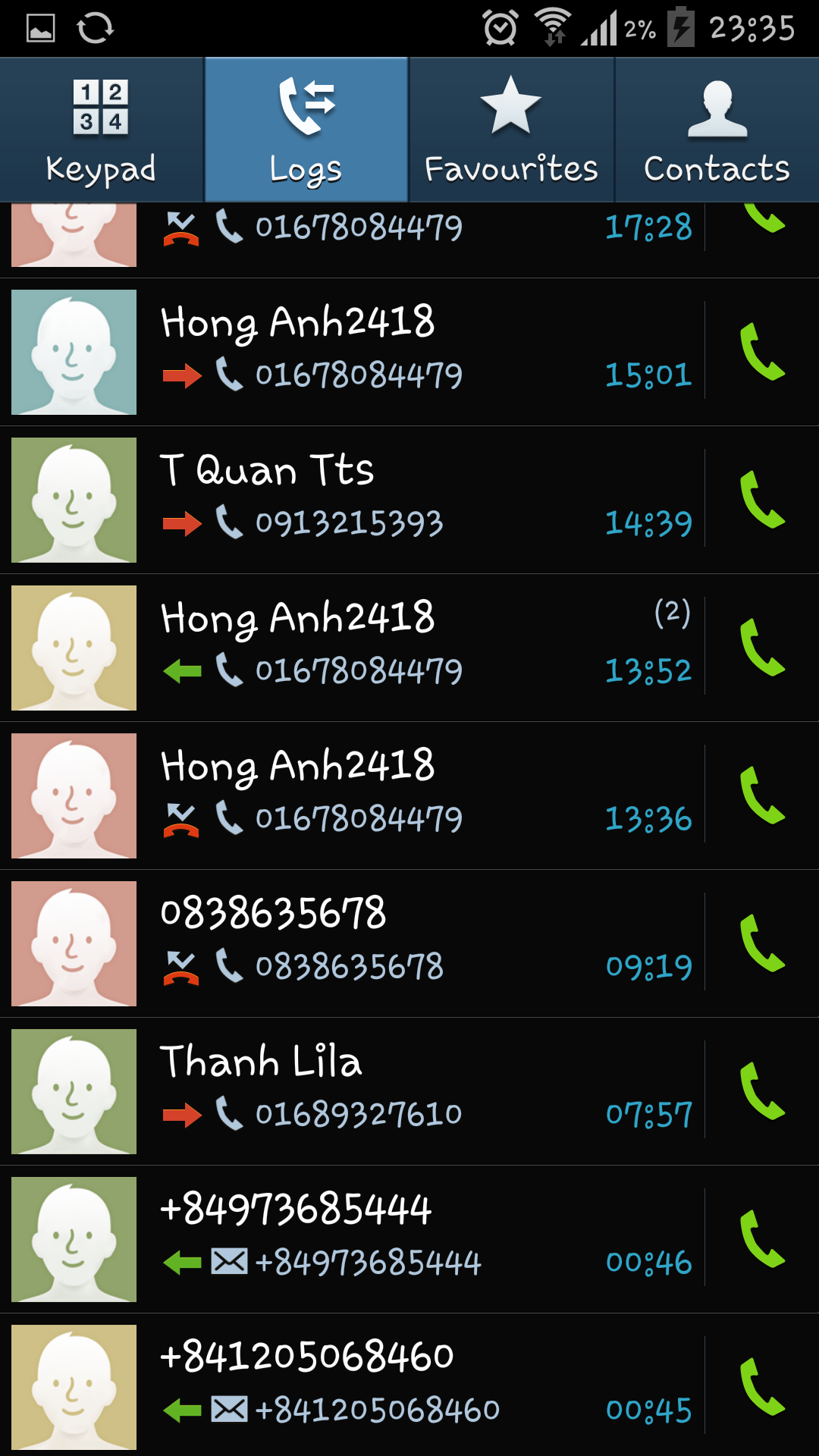Open the message log from +841205068460

425,1385
